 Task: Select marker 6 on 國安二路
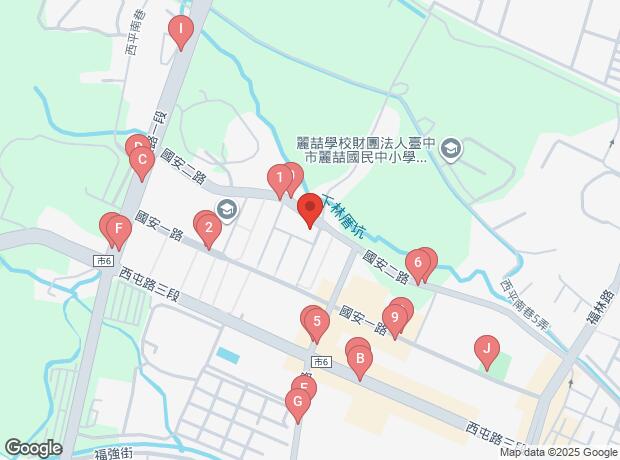point(418,265)
